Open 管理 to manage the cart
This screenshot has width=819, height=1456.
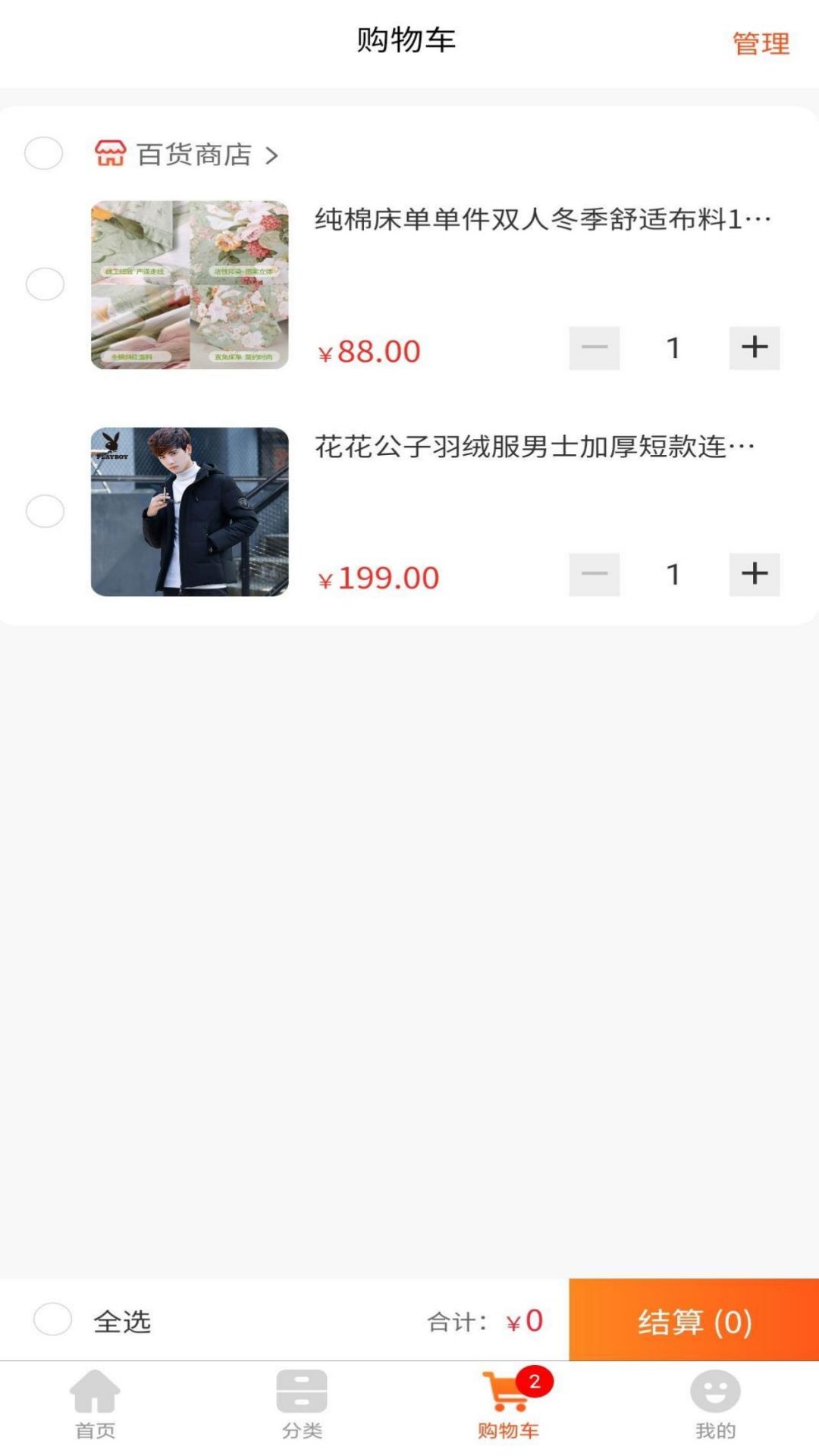tap(761, 43)
